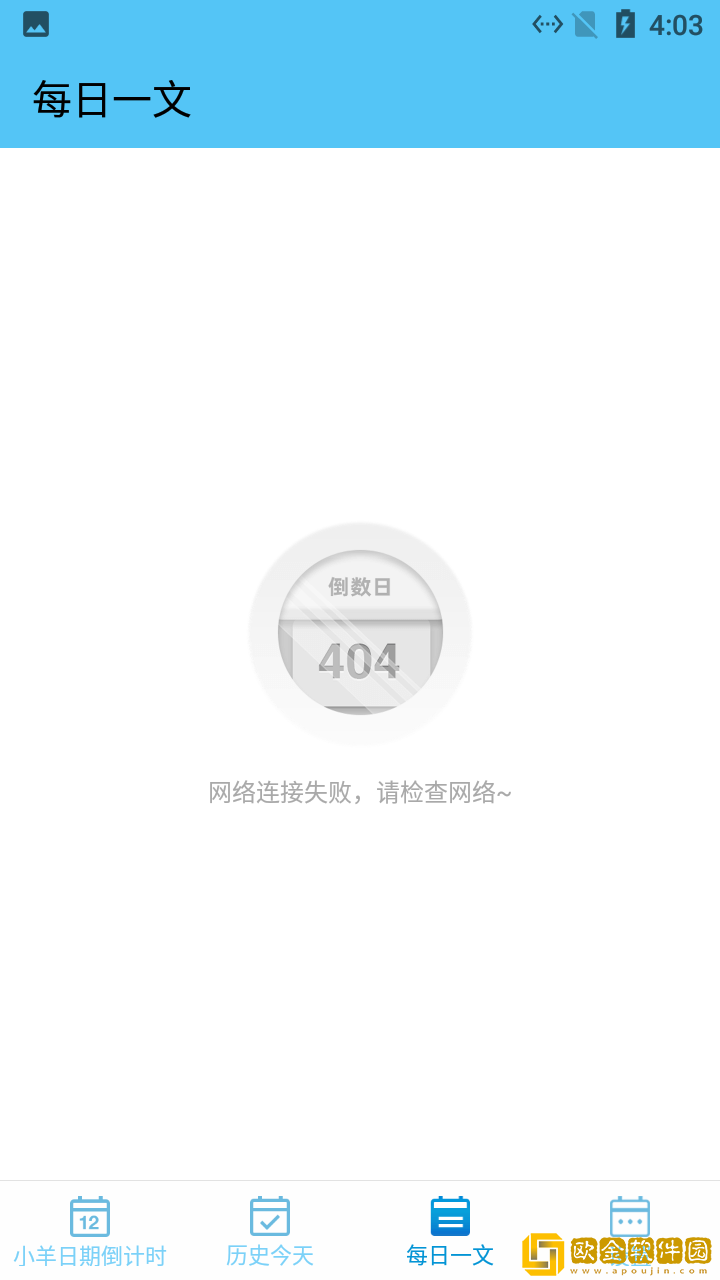Tap the charging battery icon in the status bar
The width and height of the screenshot is (720, 1280).
point(625,24)
